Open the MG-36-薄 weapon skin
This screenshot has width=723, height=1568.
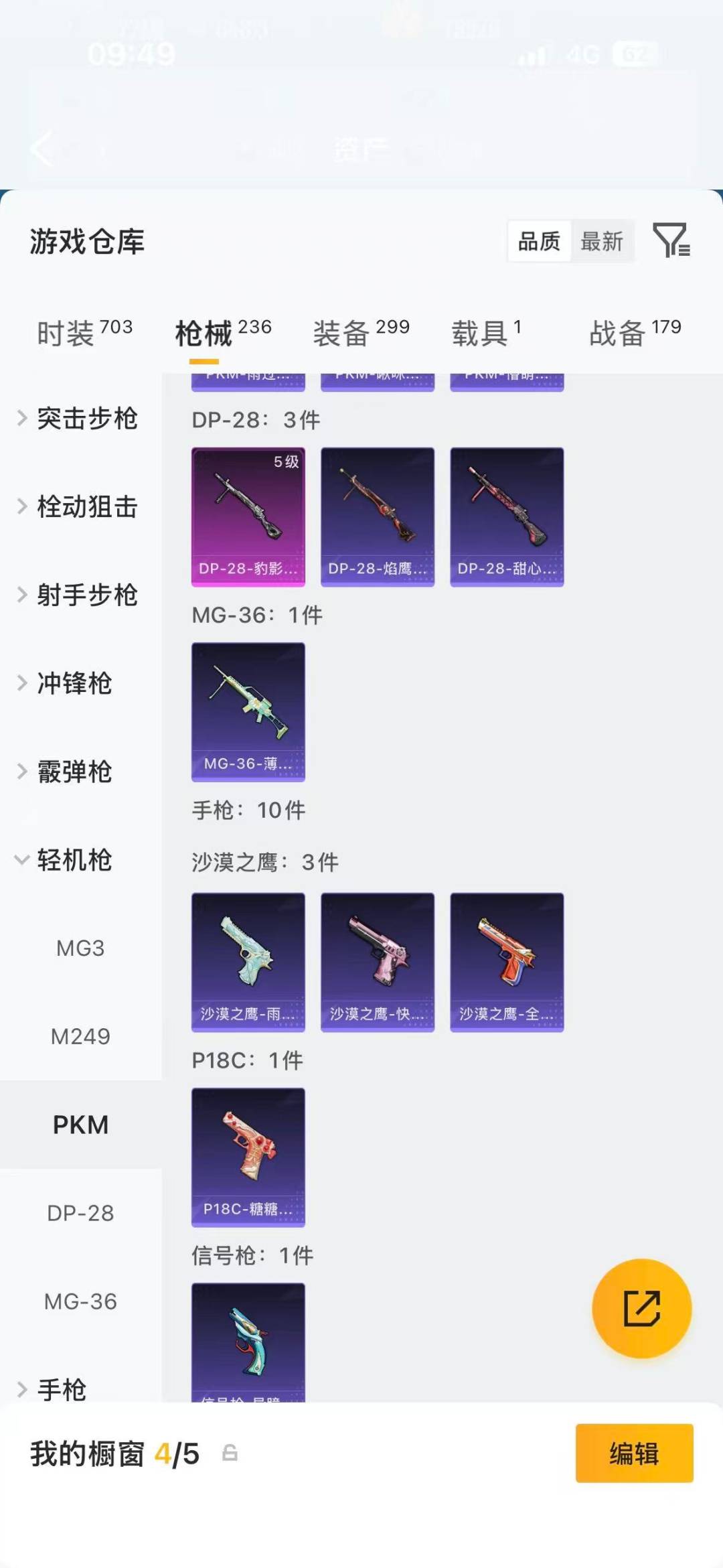coord(248,713)
